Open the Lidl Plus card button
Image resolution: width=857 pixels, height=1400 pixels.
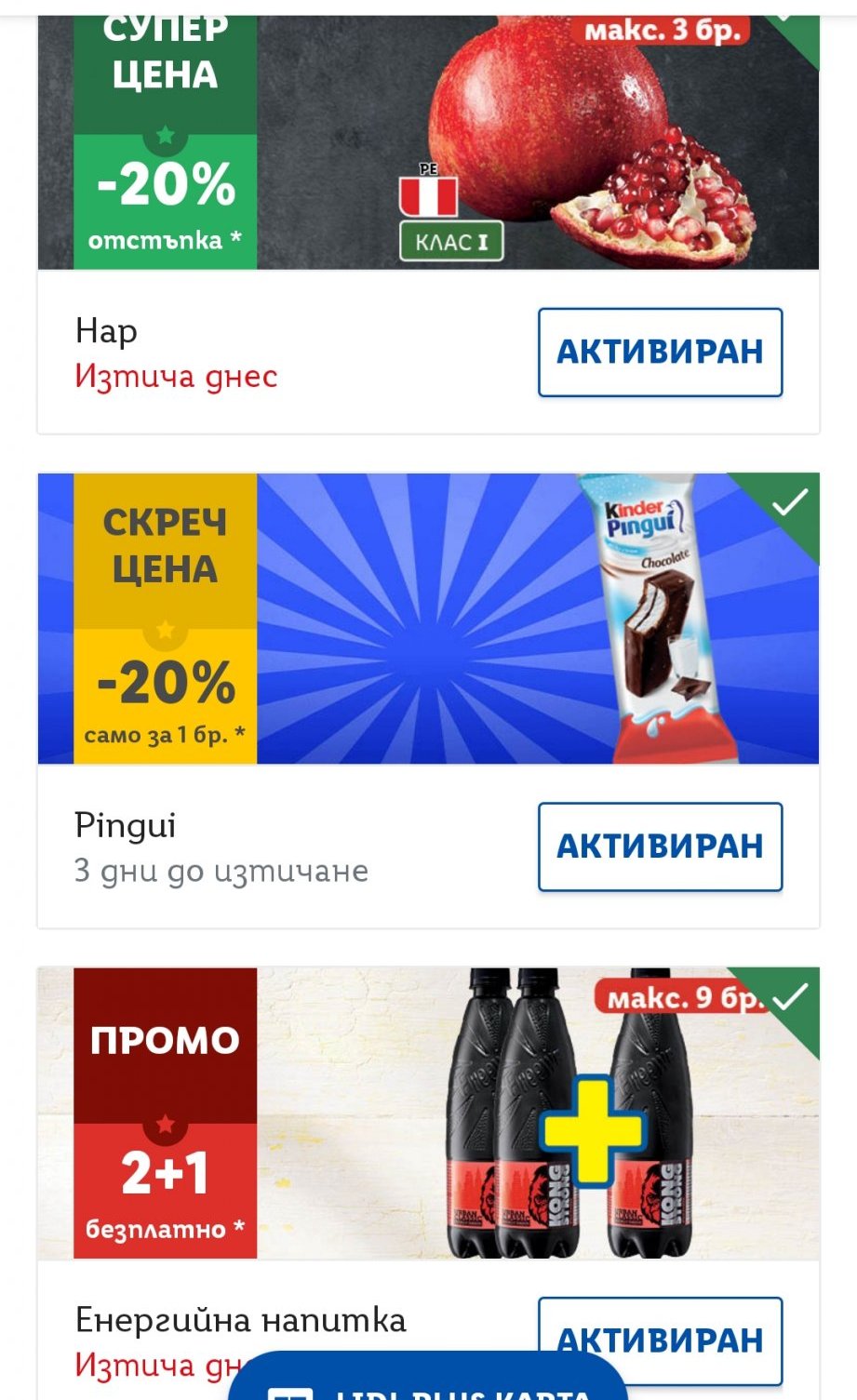click(x=428, y=1381)
